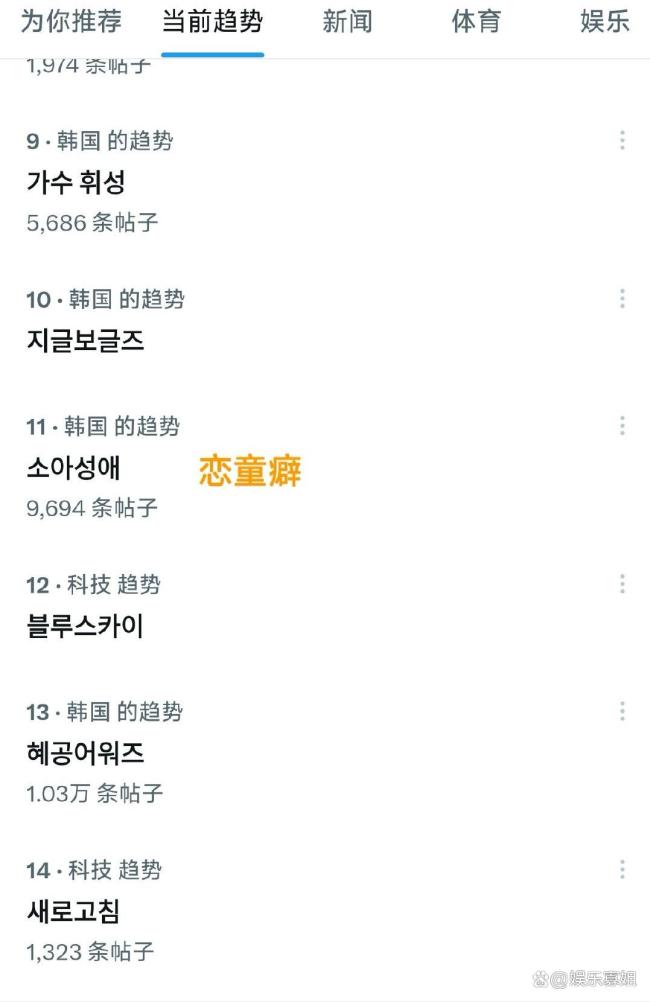Image resolution: width=650 pixels, height=1002 pixels.
Task: View tech trend 새로고침
Action: (74, 911)
